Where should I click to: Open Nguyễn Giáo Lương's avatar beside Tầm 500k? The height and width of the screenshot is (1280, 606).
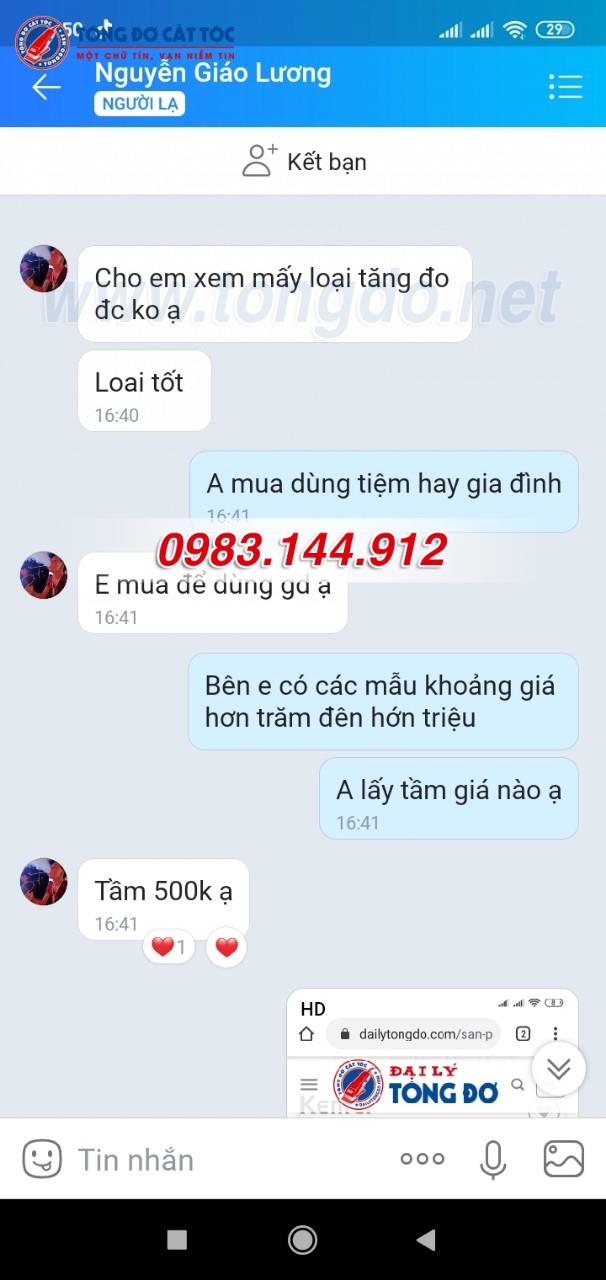(x=44, y=881)
